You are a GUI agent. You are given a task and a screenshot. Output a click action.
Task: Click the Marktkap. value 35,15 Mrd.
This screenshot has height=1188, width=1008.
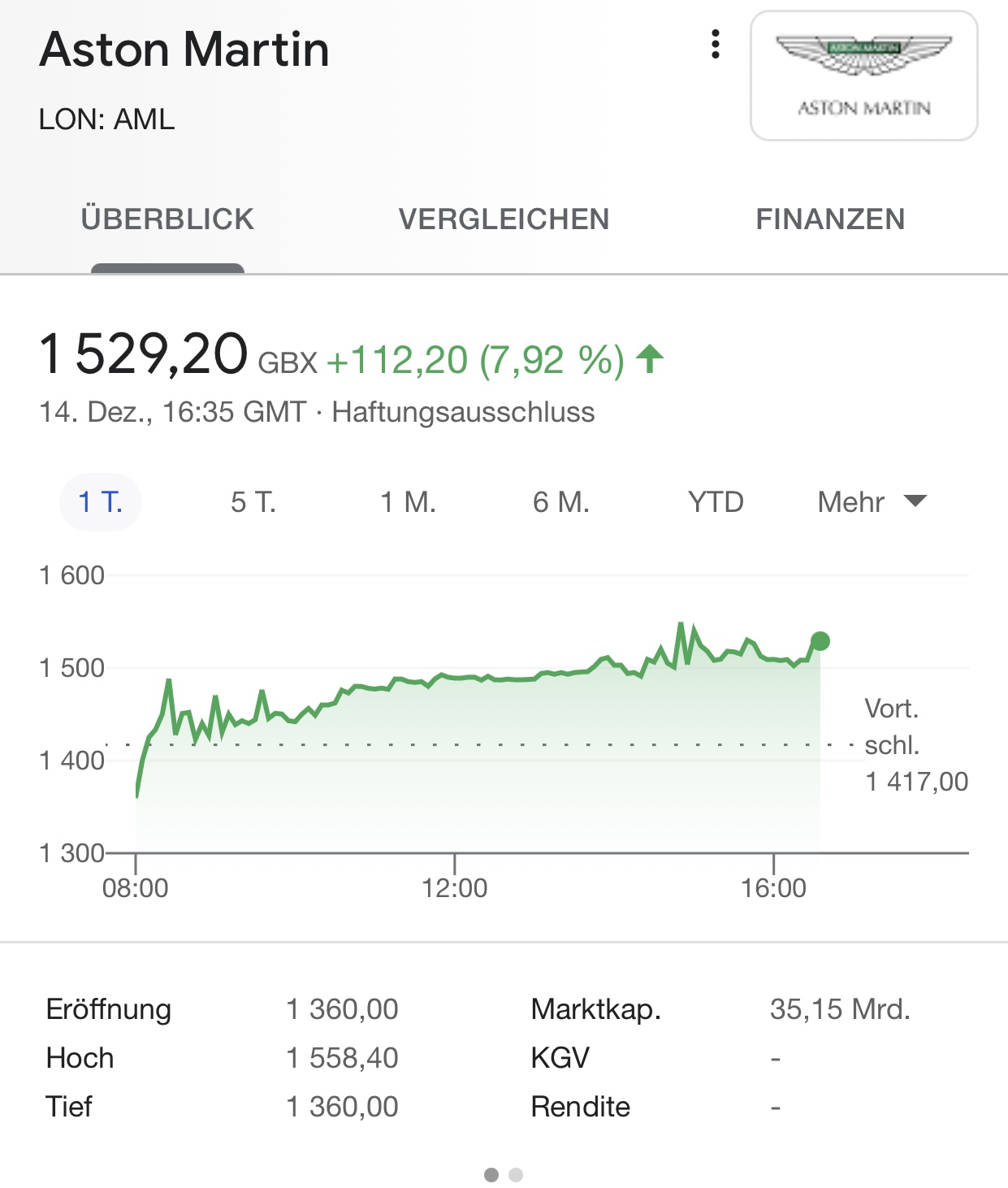point(841,1009)
